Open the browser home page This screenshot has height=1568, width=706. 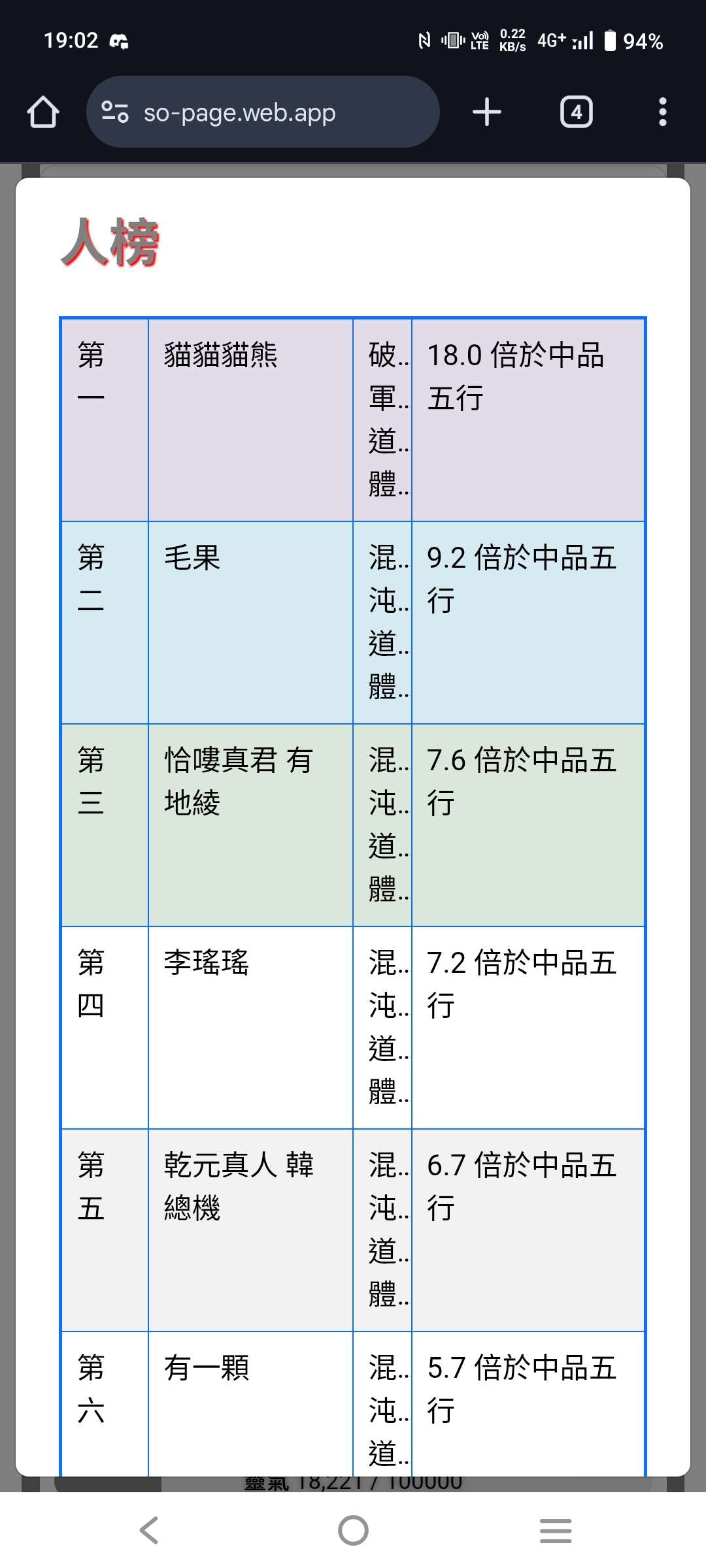point(43,112)
